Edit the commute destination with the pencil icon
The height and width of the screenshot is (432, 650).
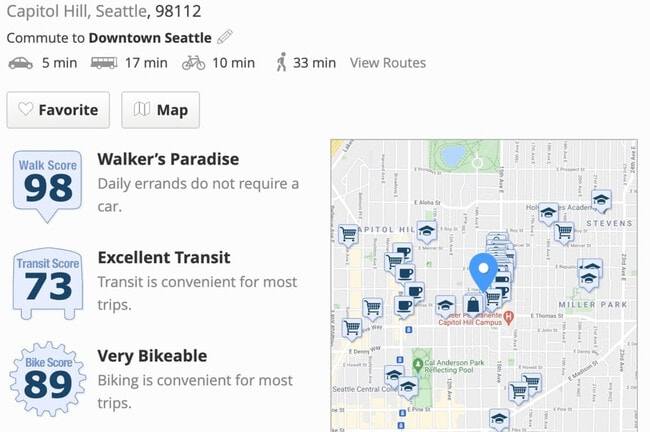(x=225, y=38)
